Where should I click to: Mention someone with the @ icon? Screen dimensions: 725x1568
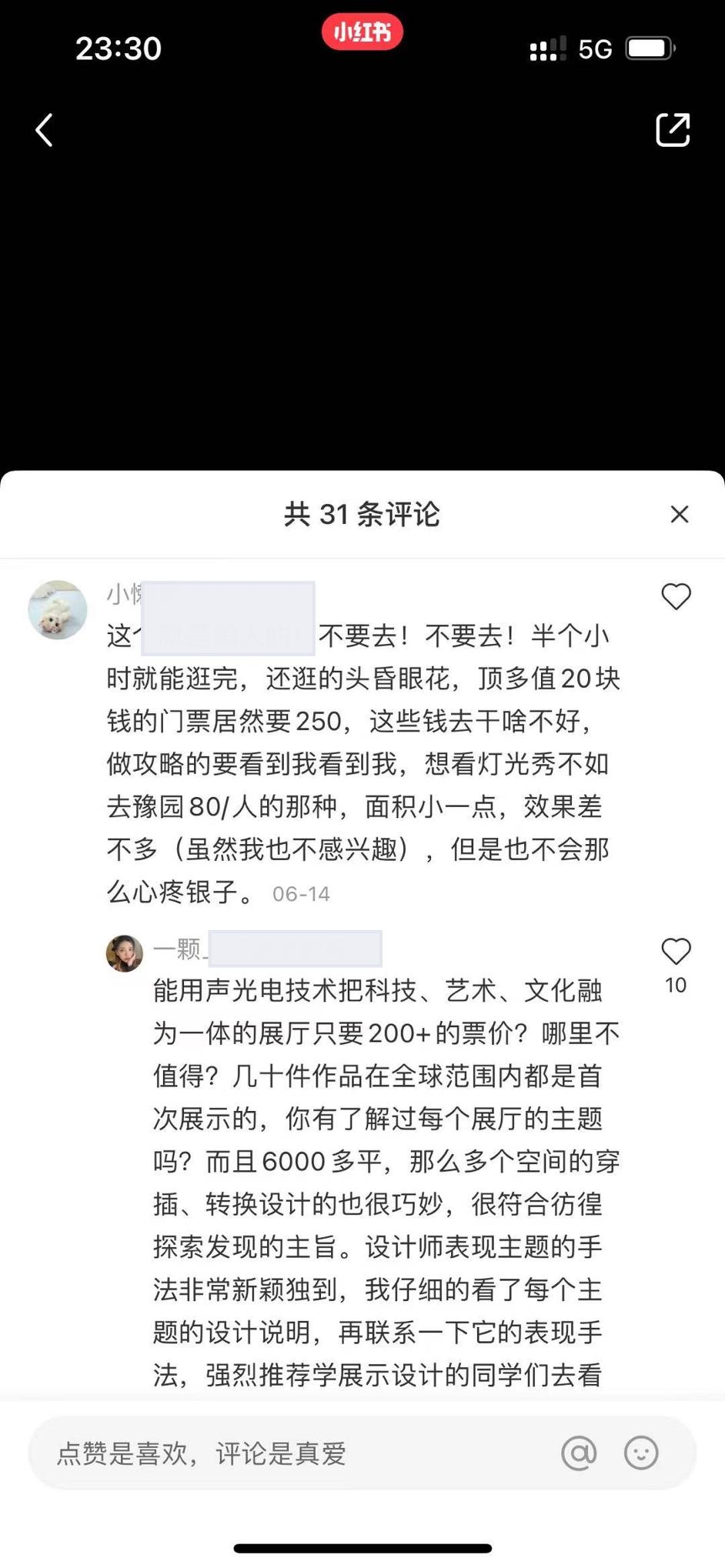(x=579, y=1453)
